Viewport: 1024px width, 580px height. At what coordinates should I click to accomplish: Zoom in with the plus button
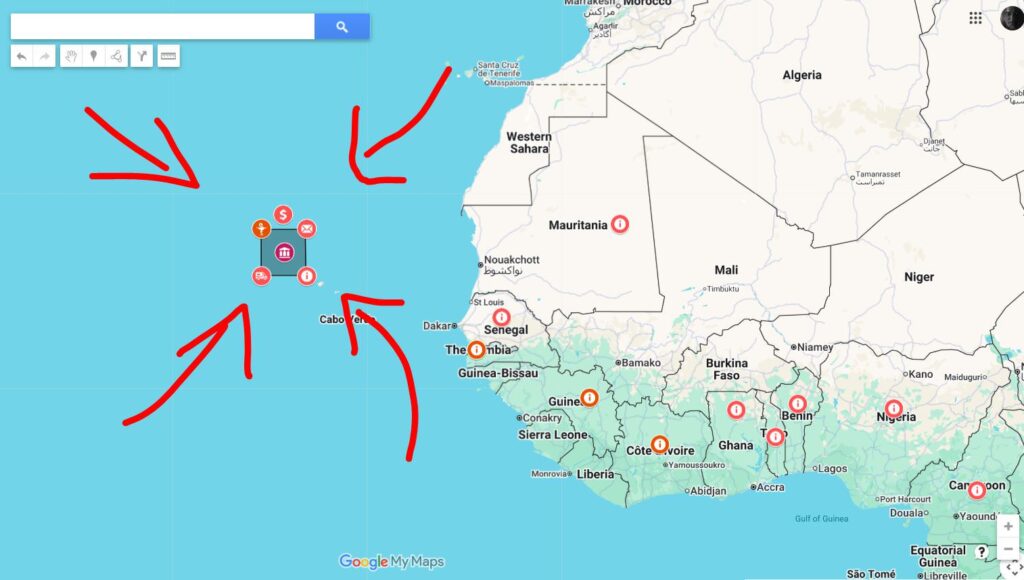pos(1009,526)
